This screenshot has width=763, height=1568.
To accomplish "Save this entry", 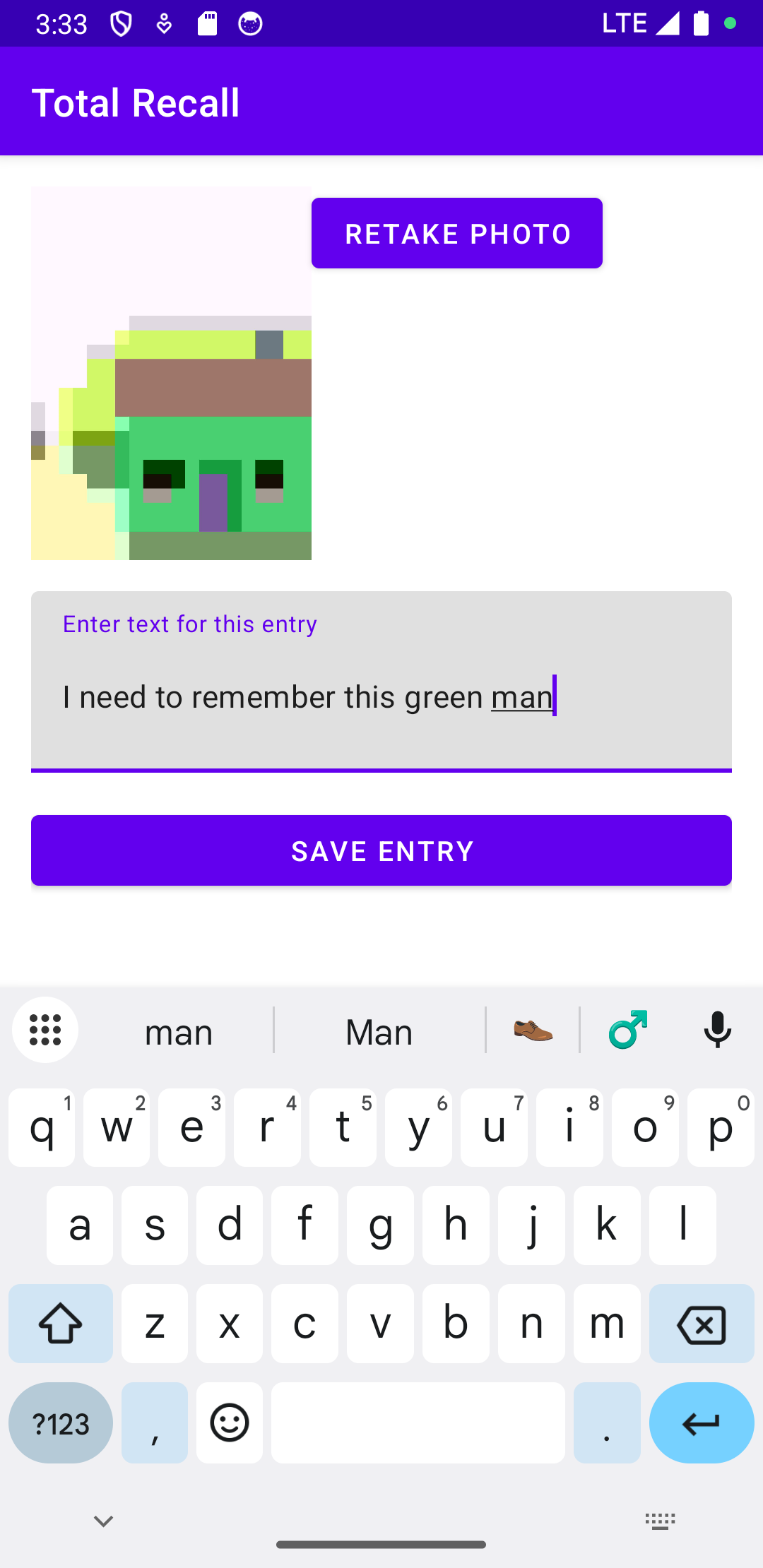I will [x=381, y=850].
